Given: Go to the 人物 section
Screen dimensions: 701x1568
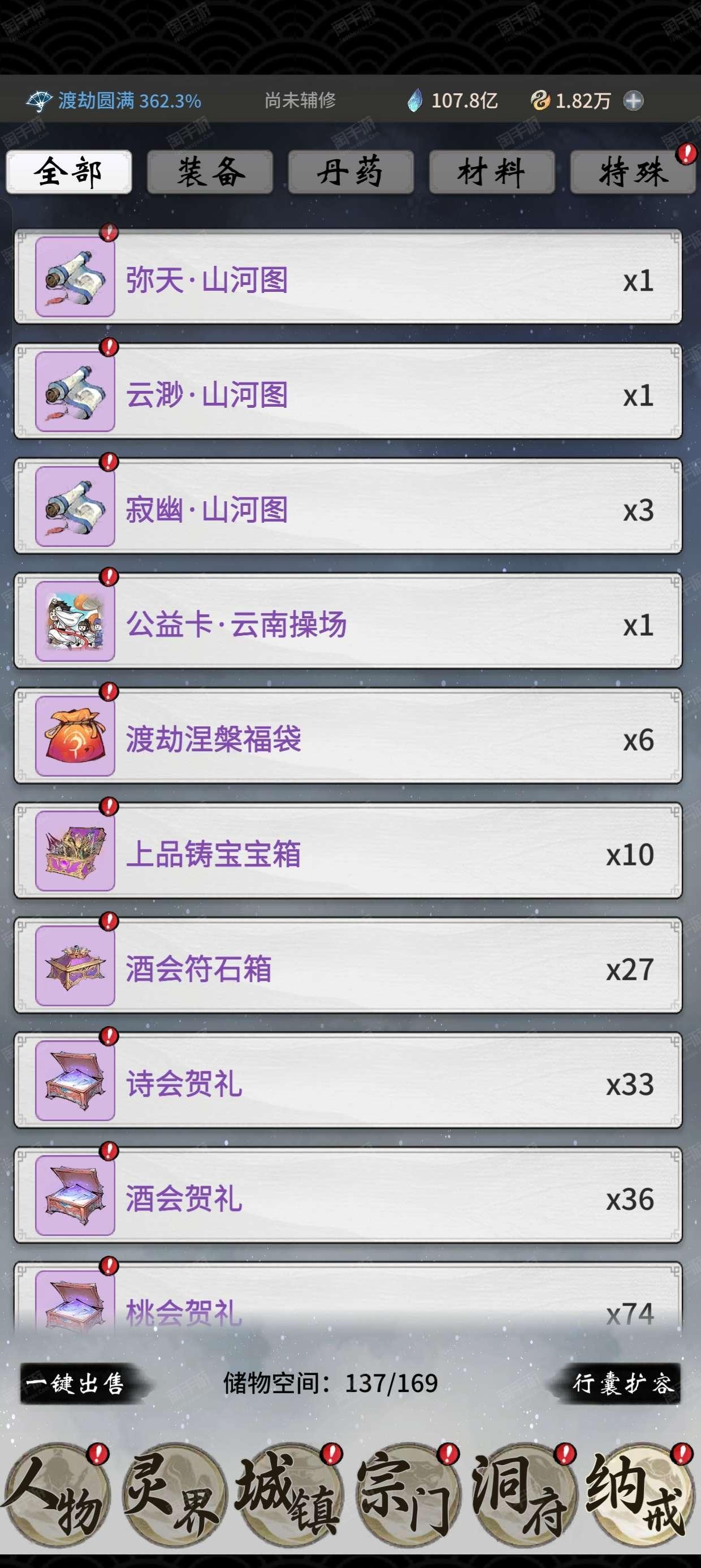Looking at the screenshot, I should pyautogui.click(x=56, y=1495).
